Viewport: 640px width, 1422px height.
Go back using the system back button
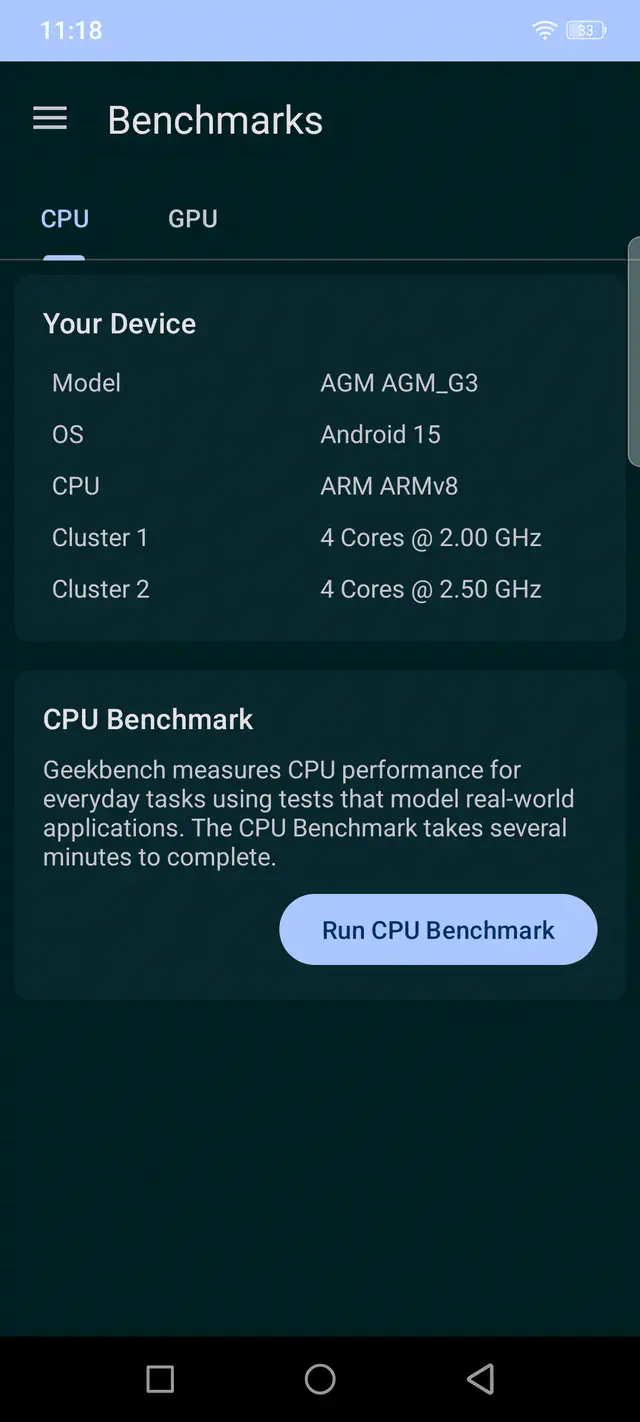click(x=480, y=1379)
